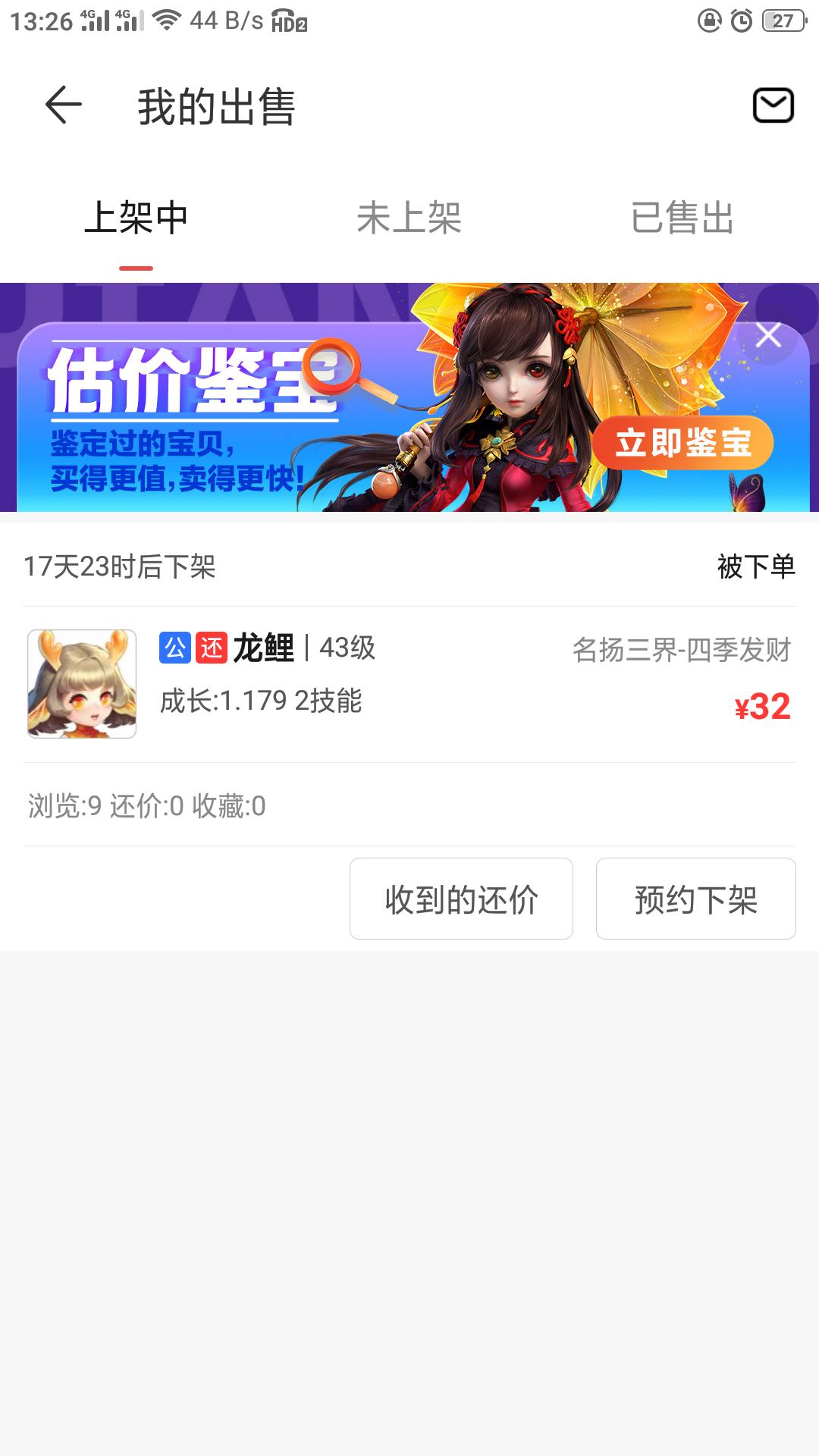Image resolution: width=819 pixels, height=1456 pixels.
Task: Tap 预约下架 button
Action: point(696,899)
